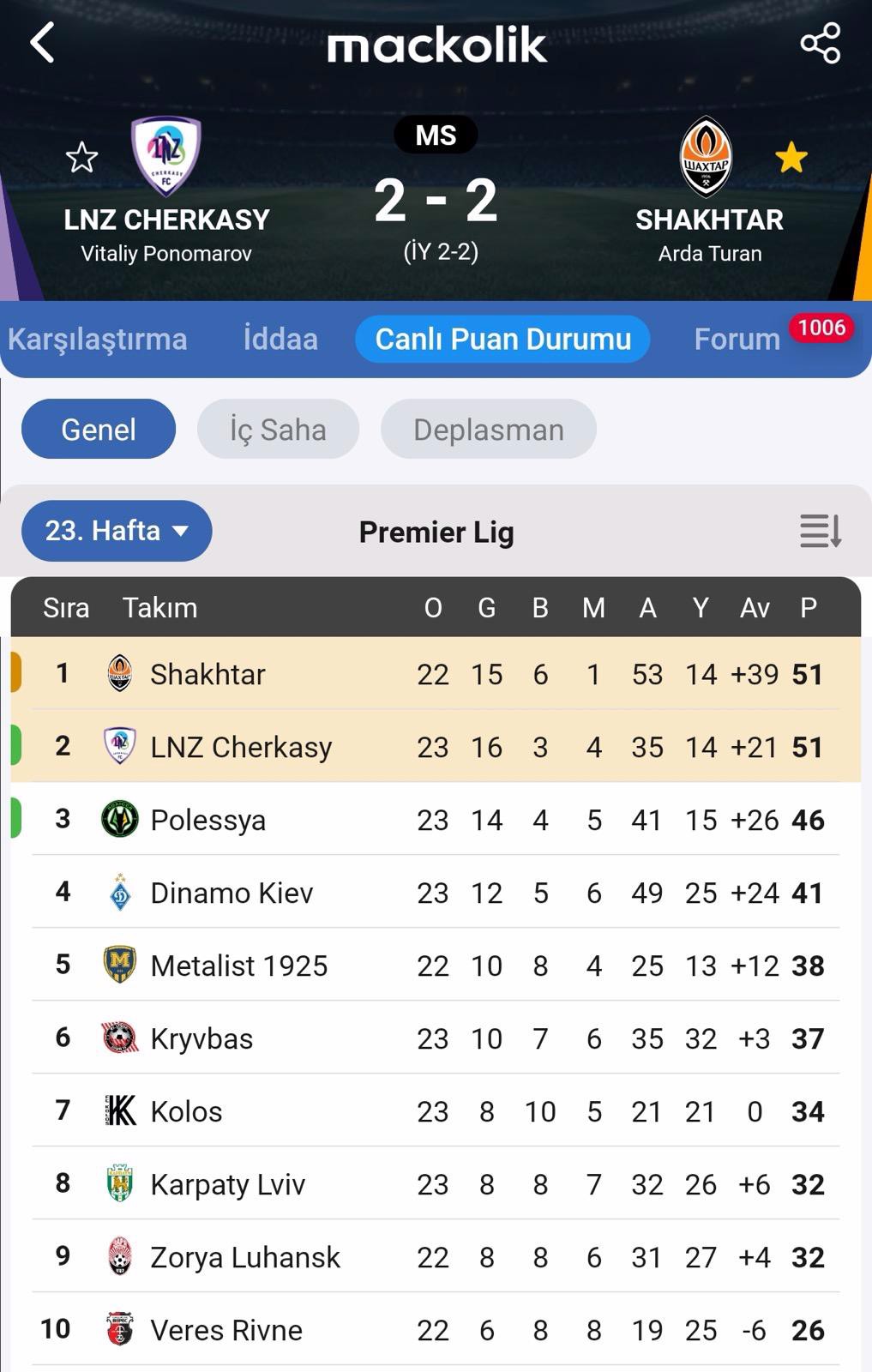Open the Forum tab
The image size is (872, 1372).
[737, 340]
